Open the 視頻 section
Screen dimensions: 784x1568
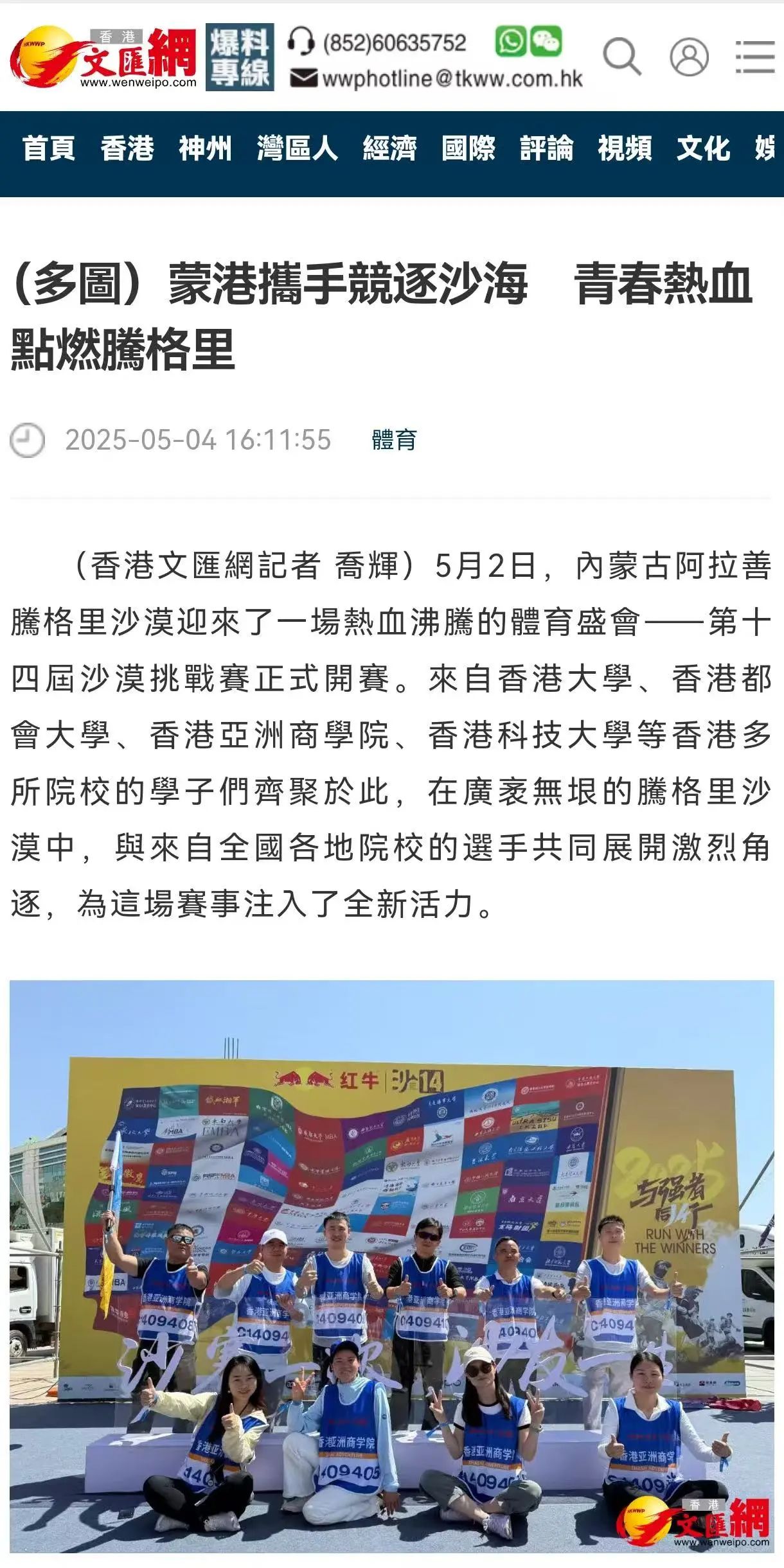625,149
